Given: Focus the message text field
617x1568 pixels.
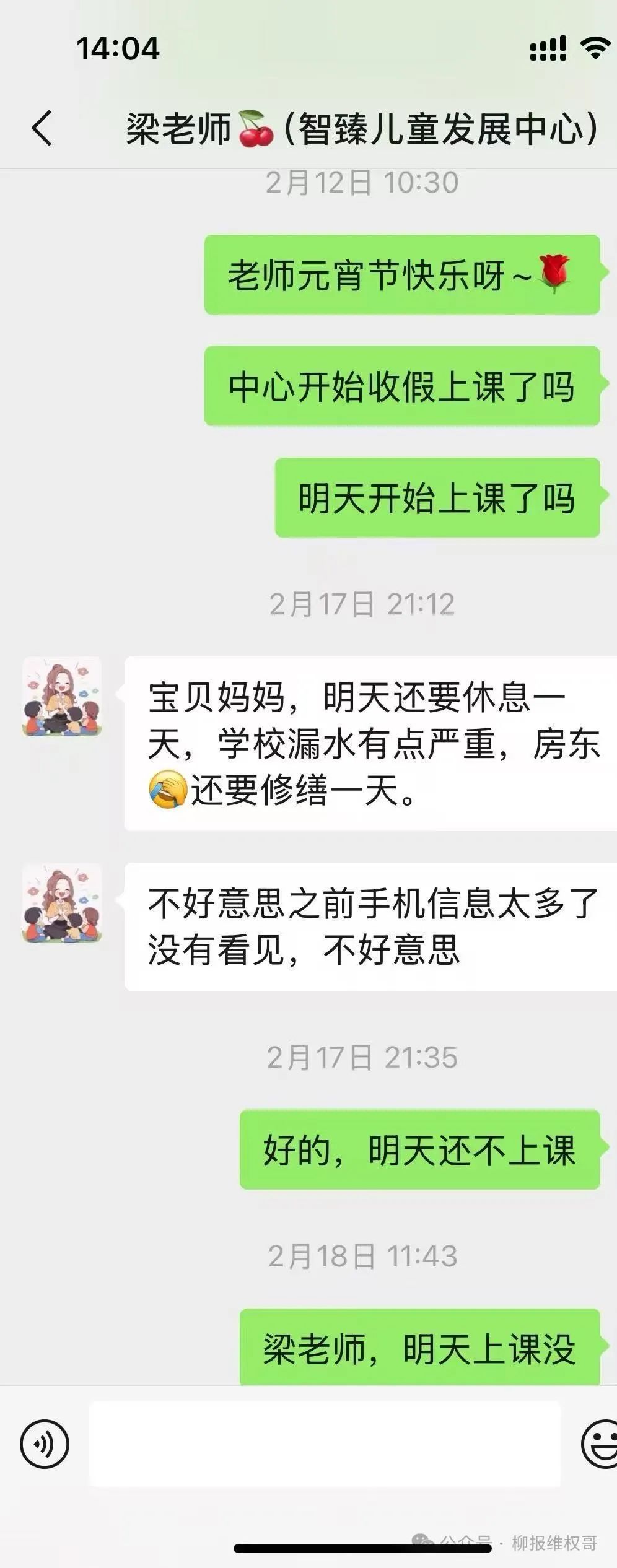Looking at the screenshot, I should coord(325,1444).
